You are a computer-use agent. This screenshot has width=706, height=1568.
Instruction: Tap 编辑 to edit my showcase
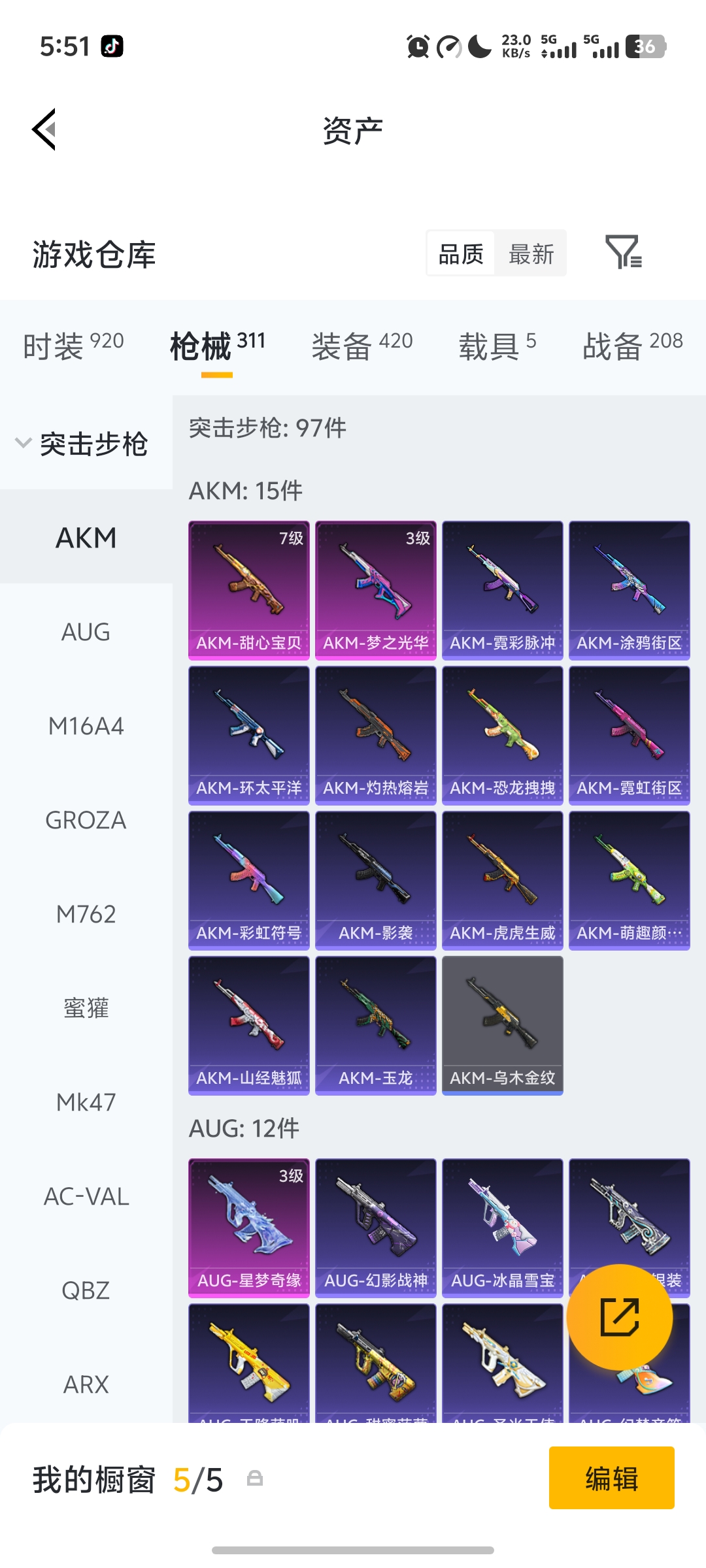(x=611, y=1478)
